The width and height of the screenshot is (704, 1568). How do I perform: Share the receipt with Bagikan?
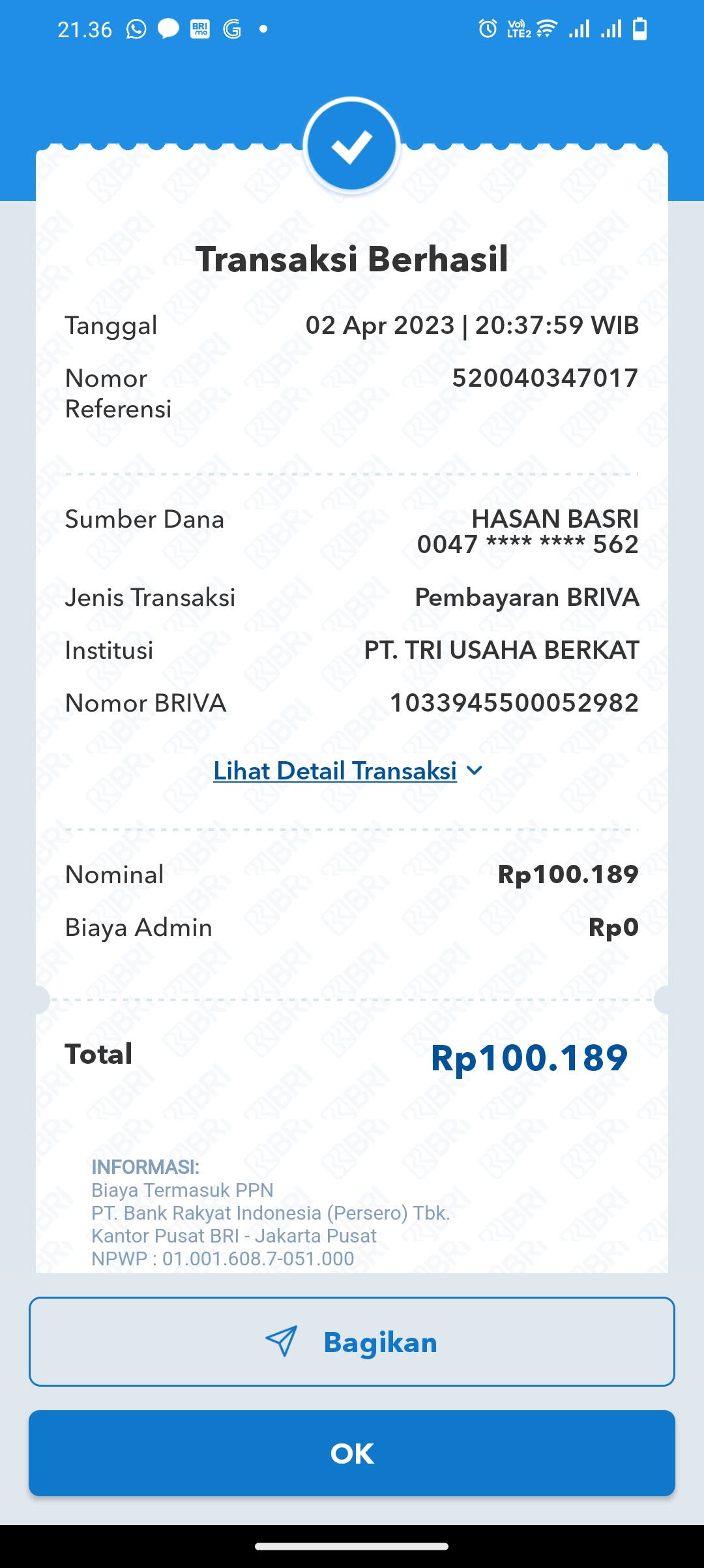(352, 1342)
